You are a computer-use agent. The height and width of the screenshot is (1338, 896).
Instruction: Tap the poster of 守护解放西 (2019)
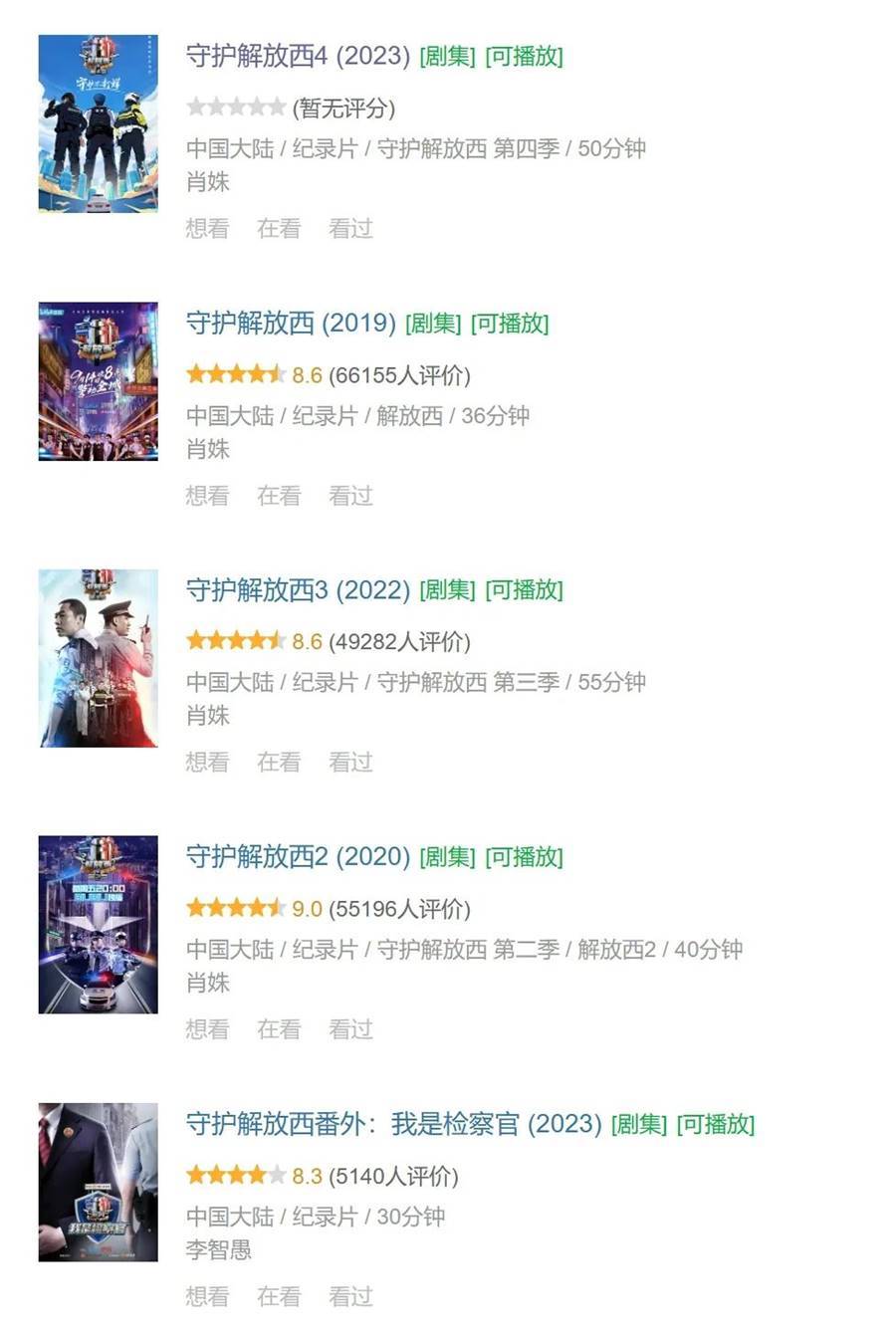coord(98,381)
